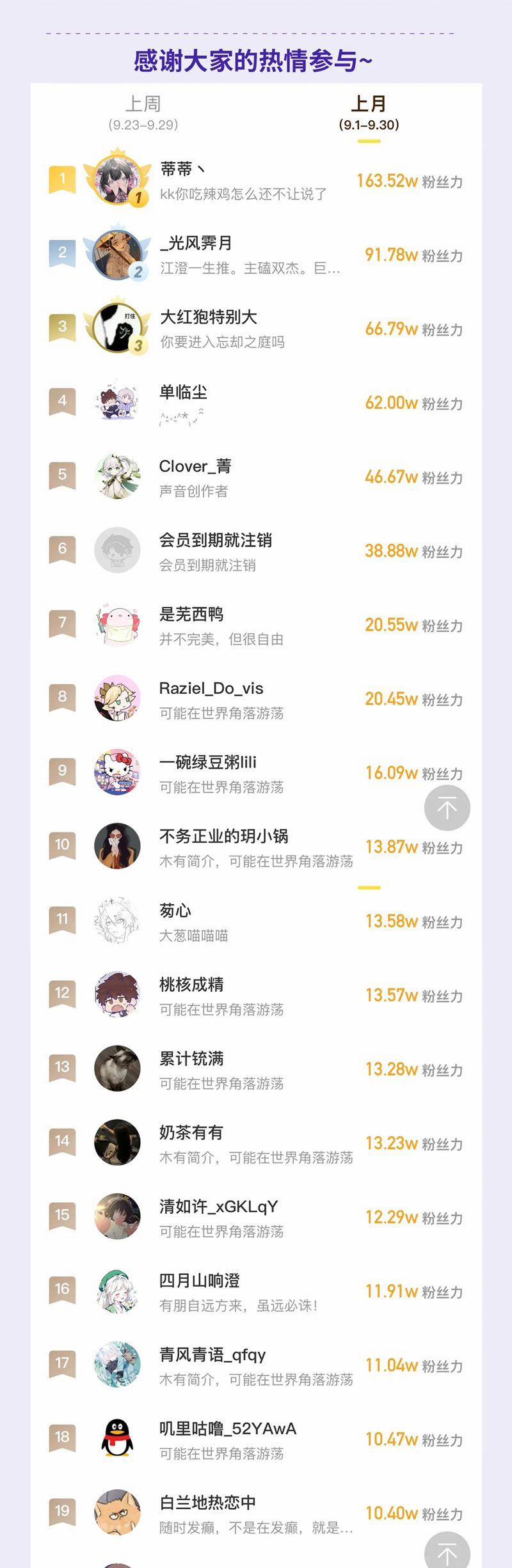Select the 上月 ranking tab
The height and width of the screenshot is (1568, 512).
point(369,113)
